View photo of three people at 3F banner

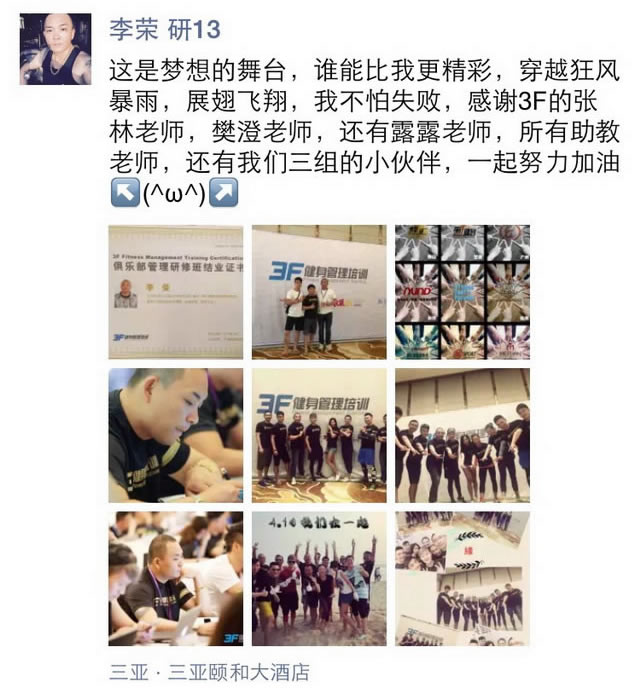click(318, 292)
